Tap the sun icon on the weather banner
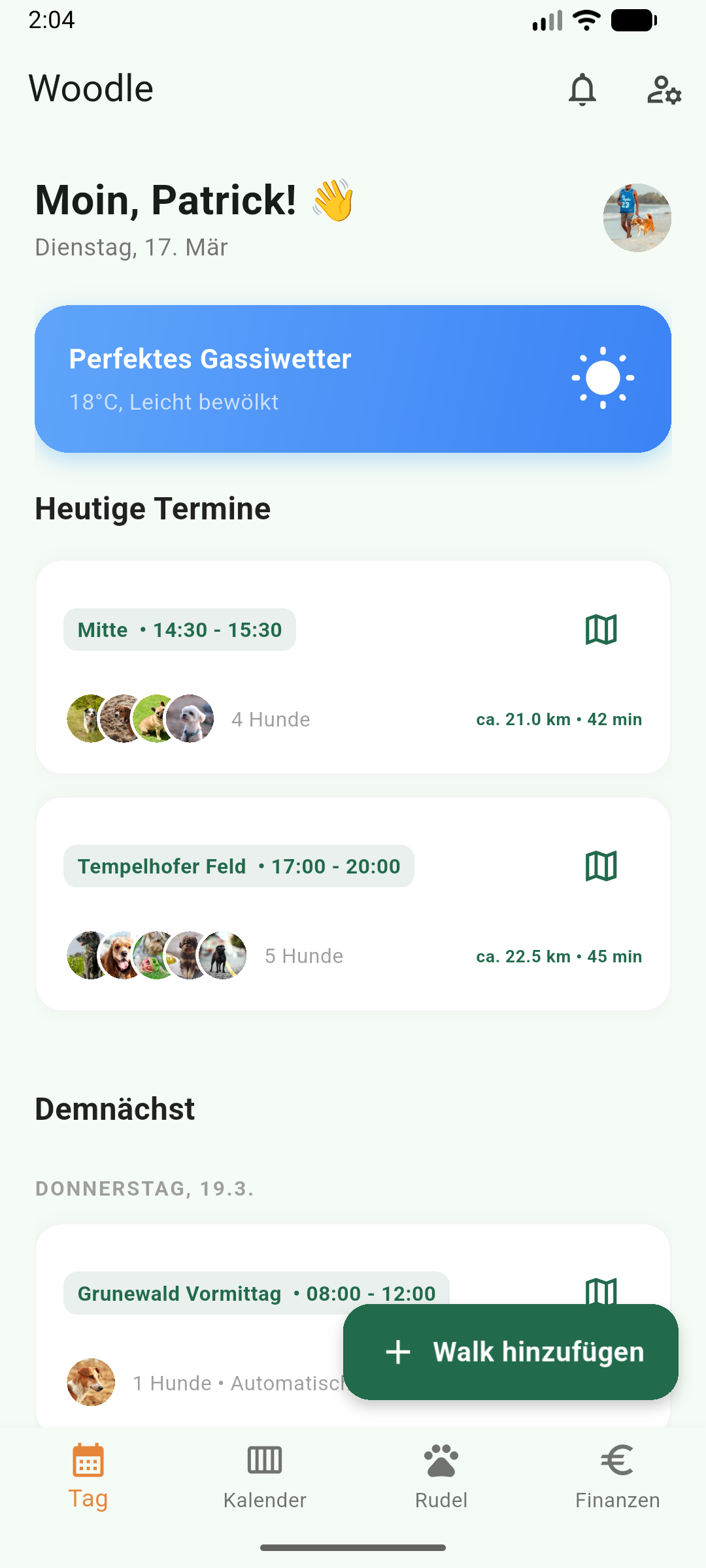 click(603, 379)
